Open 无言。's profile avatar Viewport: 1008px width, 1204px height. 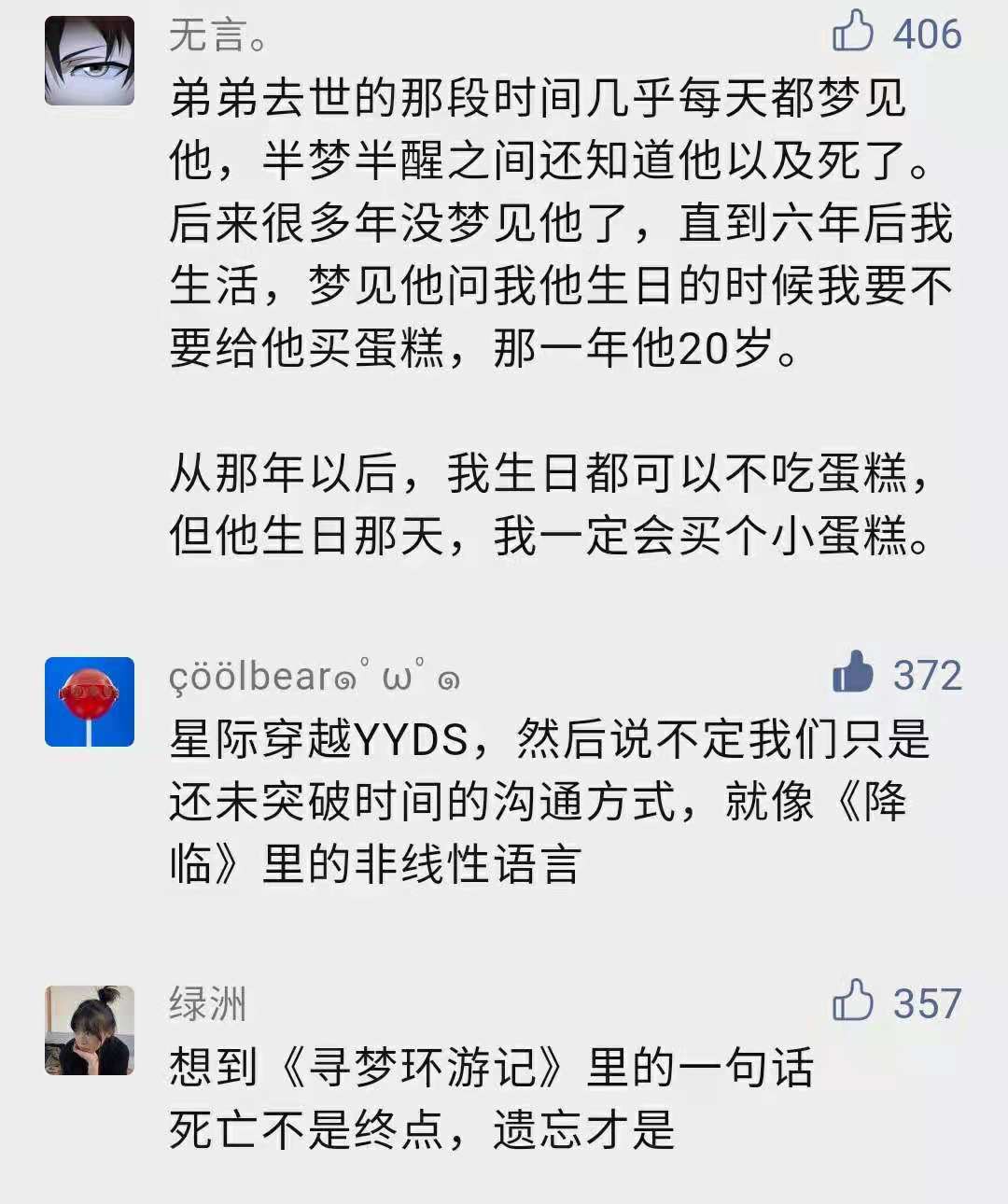tap(90, 61)
